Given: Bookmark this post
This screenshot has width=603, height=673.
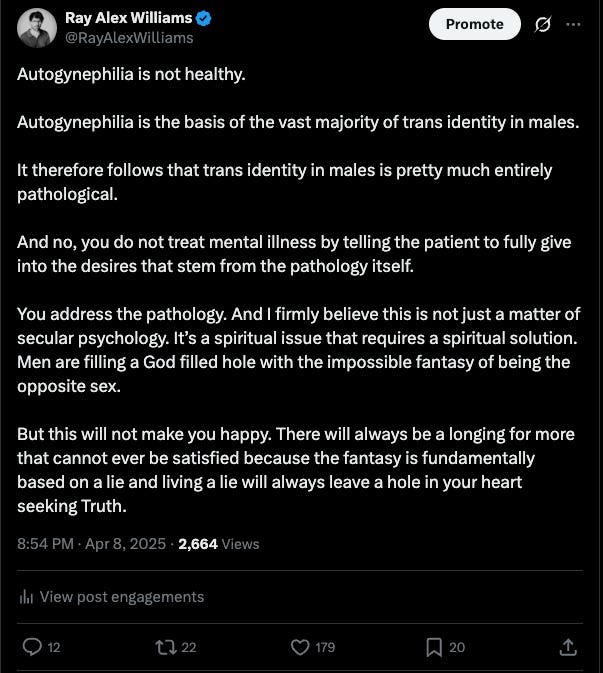Looking at the screenshot, I should 434,647.
